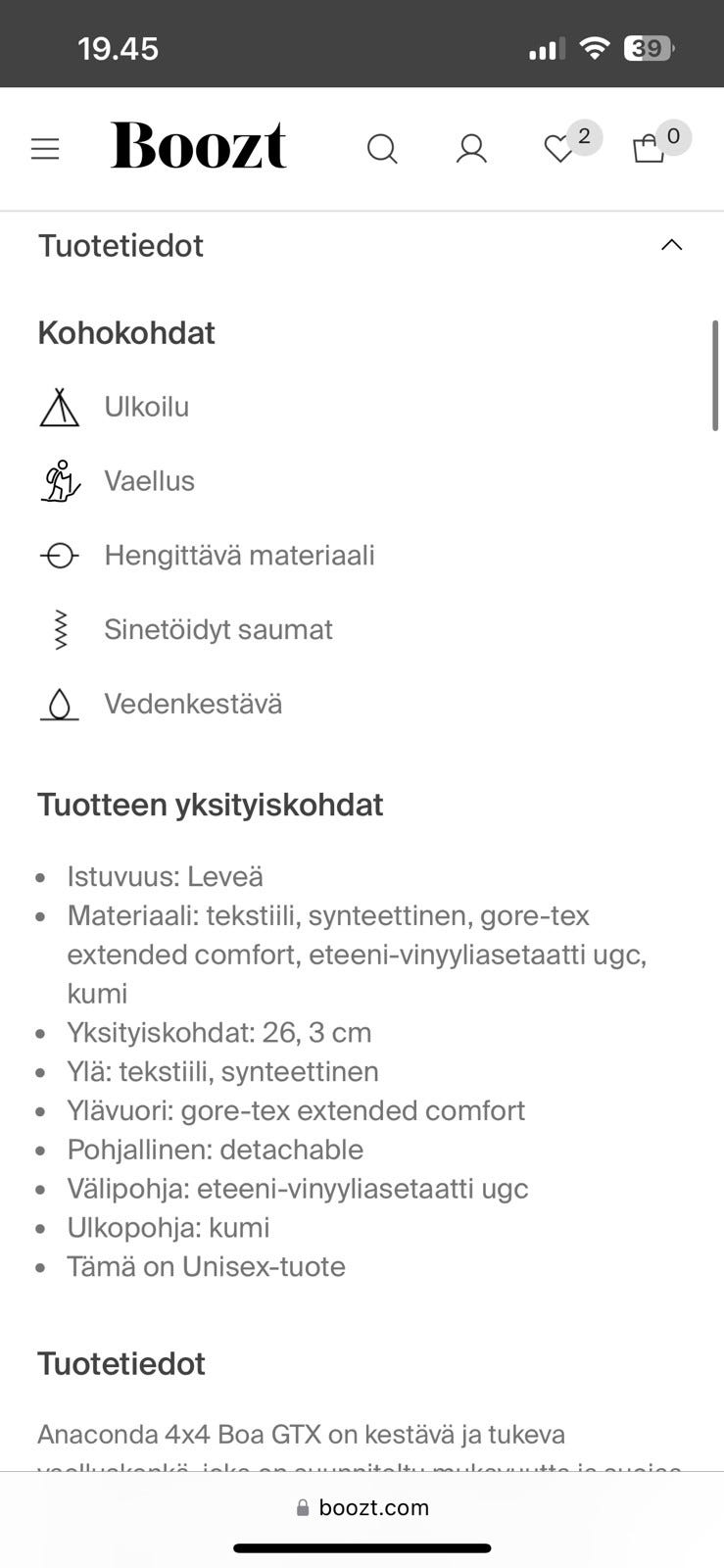
Task: Collapse the Tuotetiedot section chevron
Action: click(x=672, y=244)
